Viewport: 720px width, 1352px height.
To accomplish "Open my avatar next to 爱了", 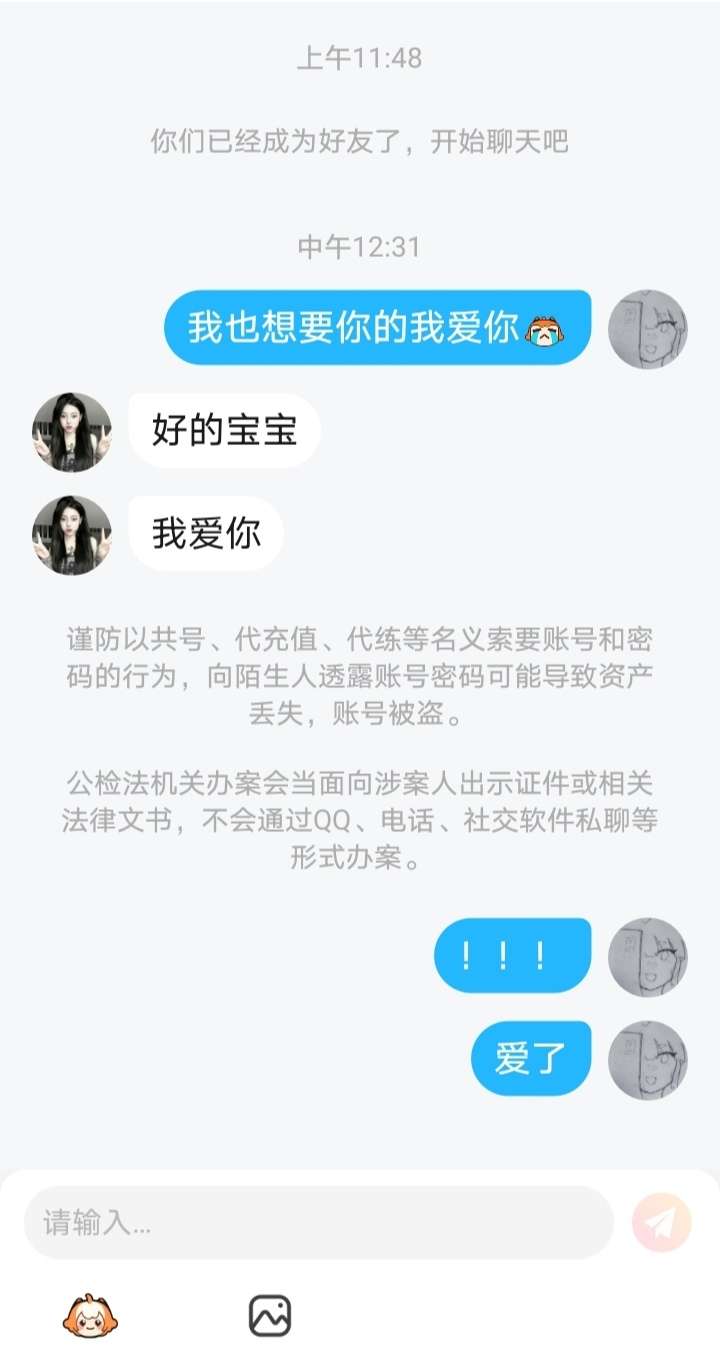I will [x=647, y=1060].
